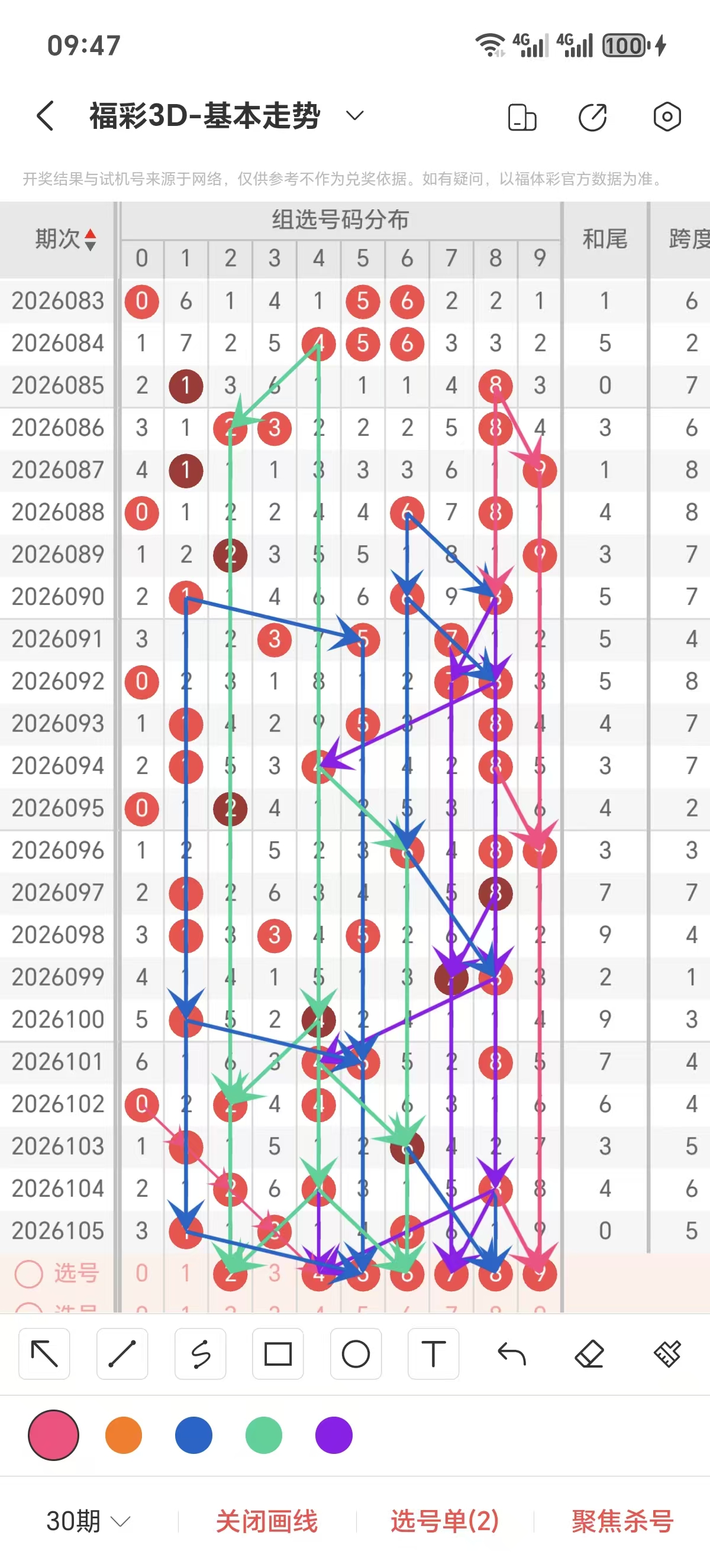This screenshot has width=710, height=1568.
Task: Choose the orange color swatch
Action: click(x=124, y=1435)
